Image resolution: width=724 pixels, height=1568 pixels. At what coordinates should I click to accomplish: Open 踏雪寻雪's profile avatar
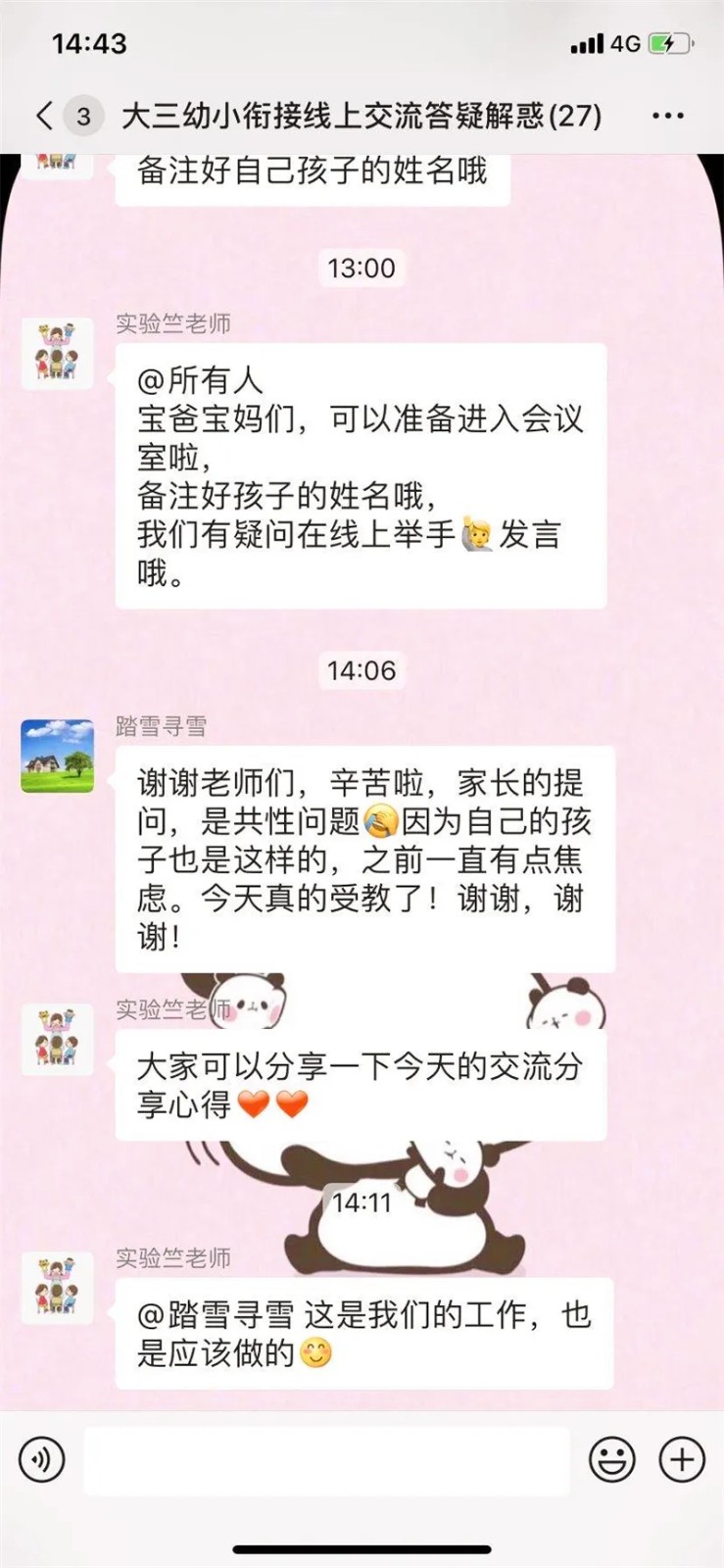[58, 757]
